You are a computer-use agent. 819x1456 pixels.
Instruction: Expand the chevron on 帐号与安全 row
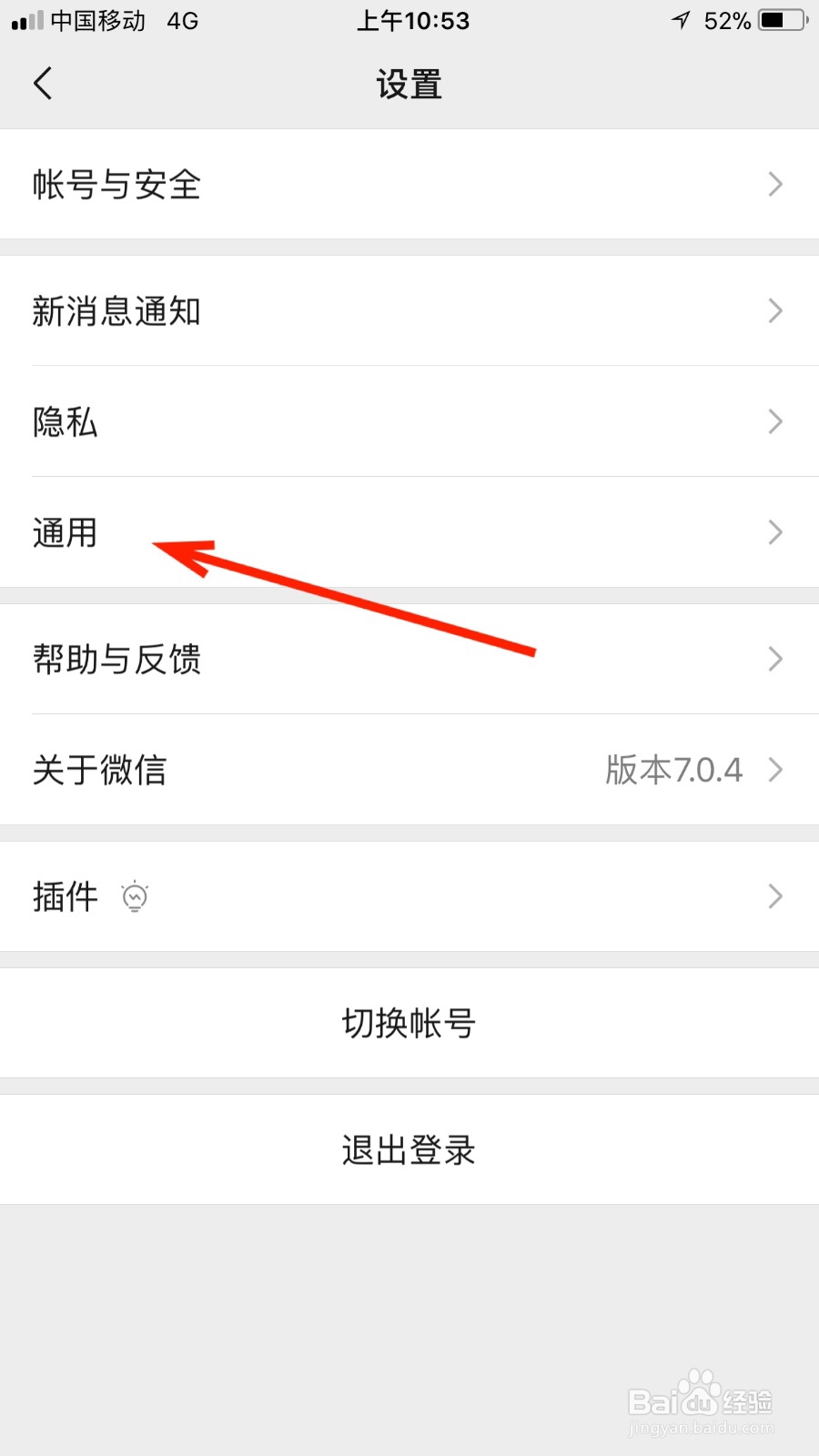coord(774,185)
